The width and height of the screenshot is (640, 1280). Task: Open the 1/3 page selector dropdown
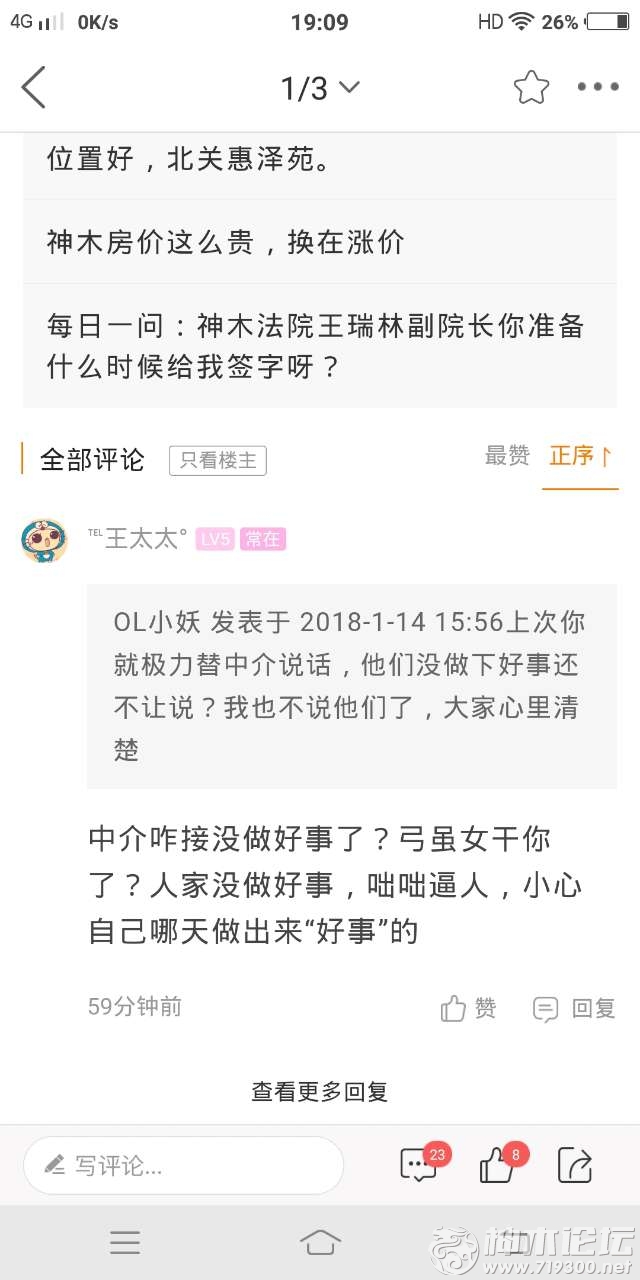pos(320,88)
